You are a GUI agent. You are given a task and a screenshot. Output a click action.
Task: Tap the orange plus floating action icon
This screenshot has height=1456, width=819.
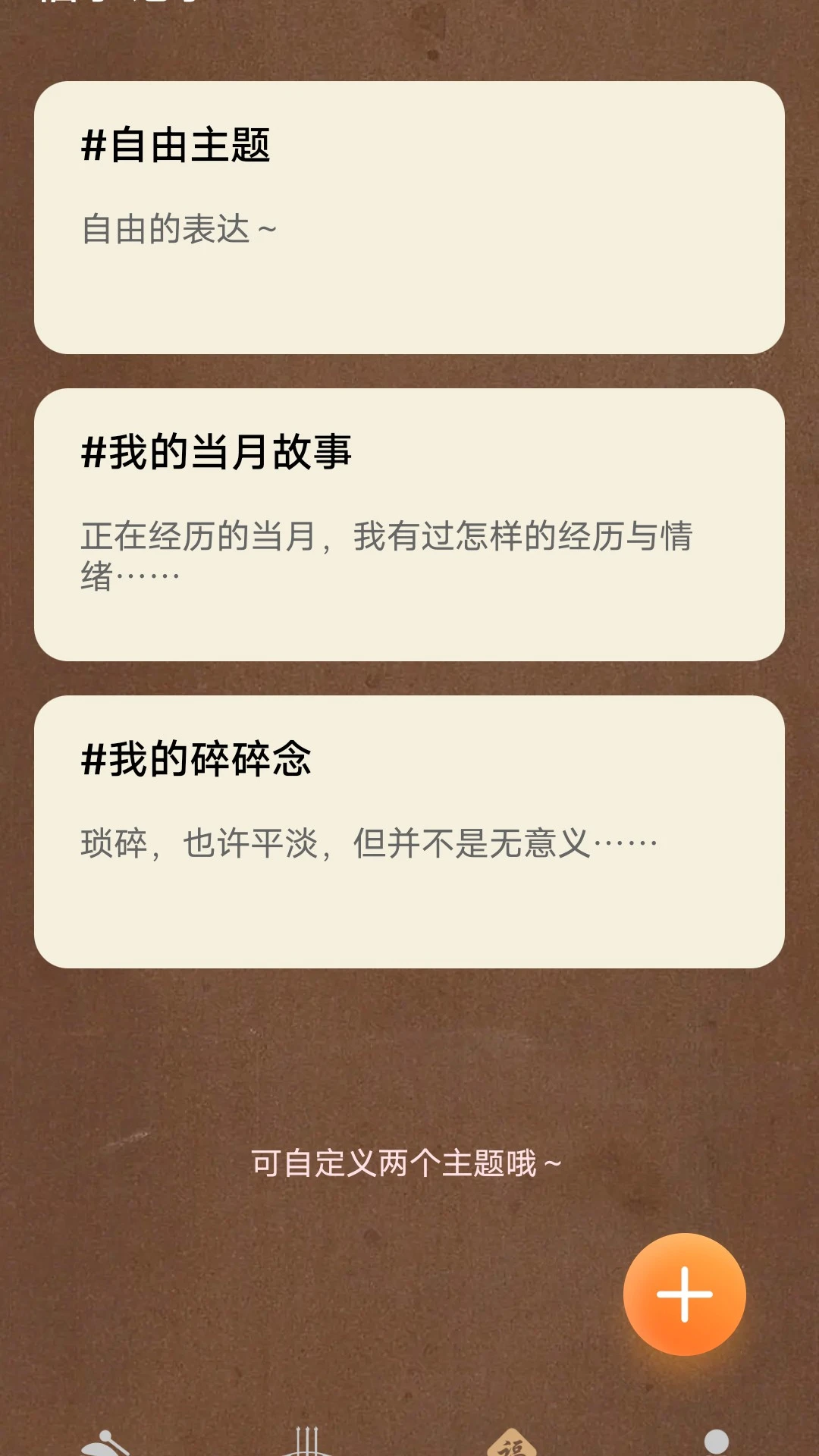pos(685,1294)
